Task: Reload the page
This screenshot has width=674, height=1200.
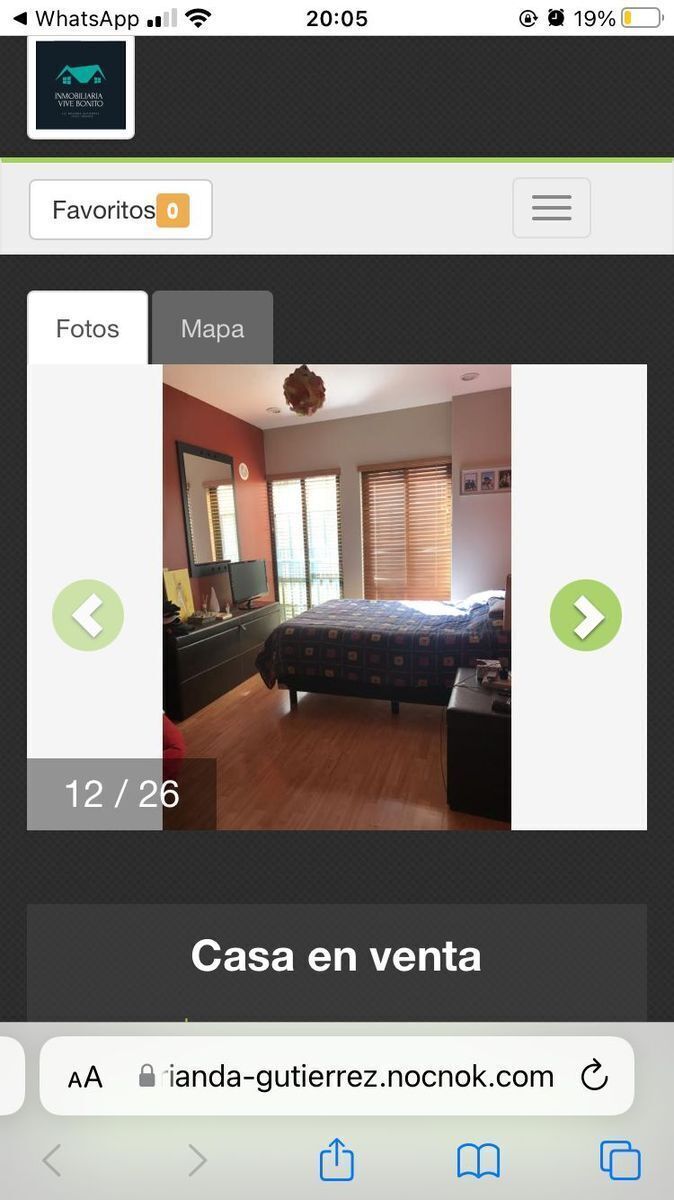Action: point(594,1076)
